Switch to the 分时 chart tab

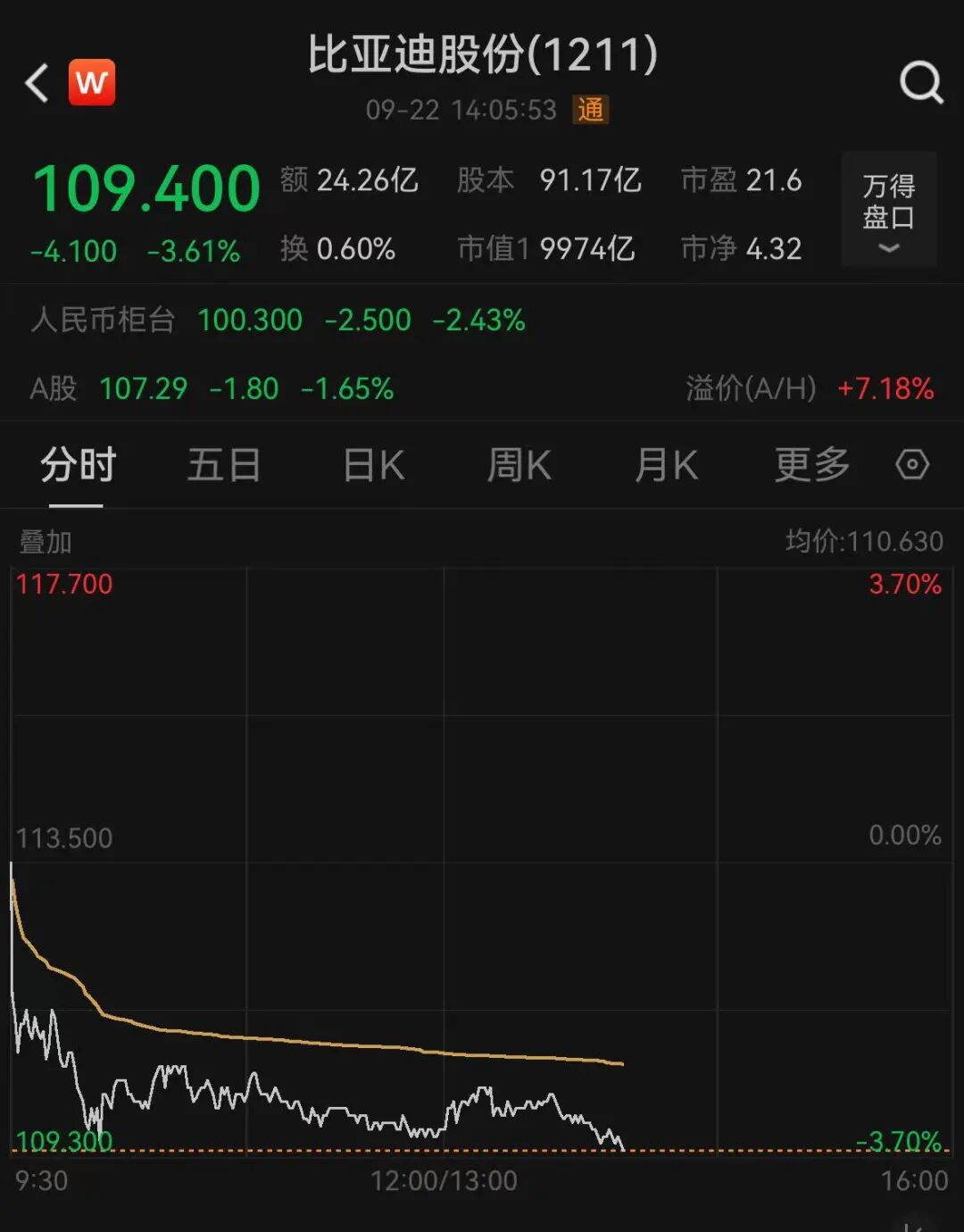pos(78,465)
